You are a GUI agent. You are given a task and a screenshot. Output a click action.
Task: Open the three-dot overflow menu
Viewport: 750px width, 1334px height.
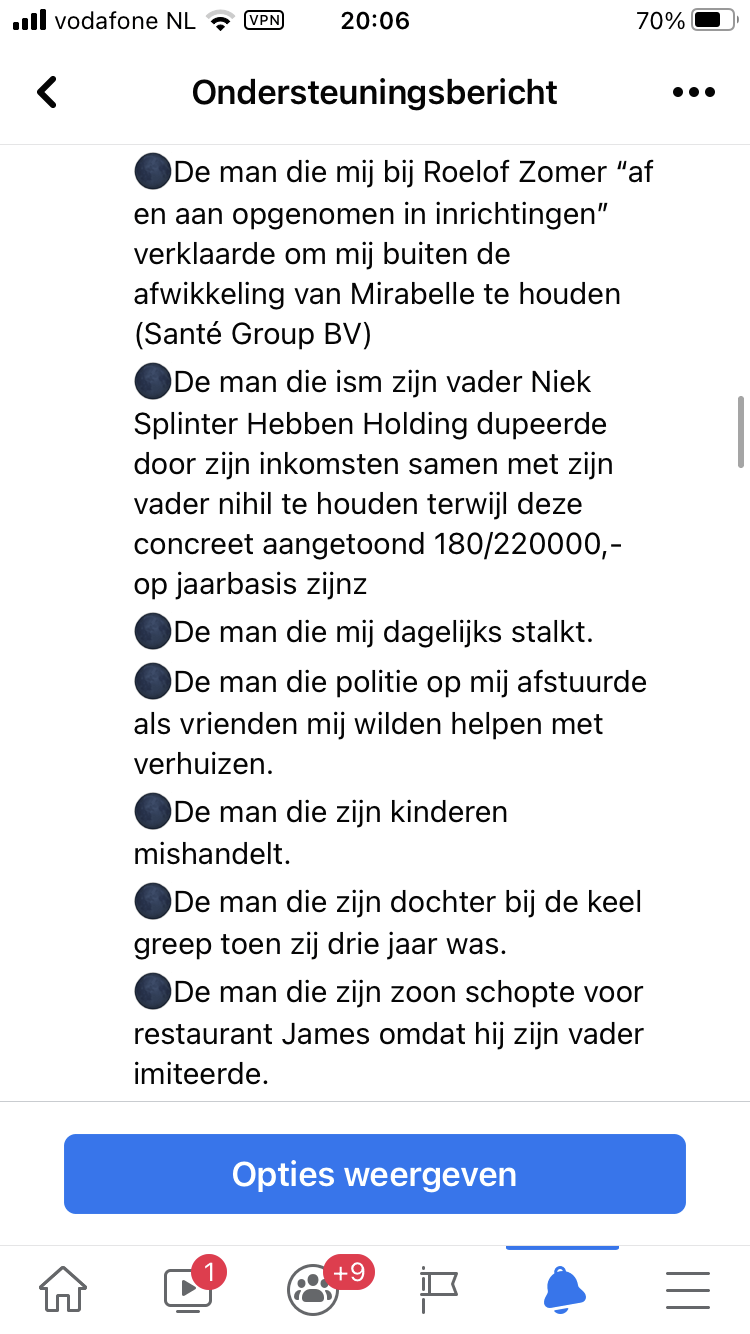[x=694, y=92]
